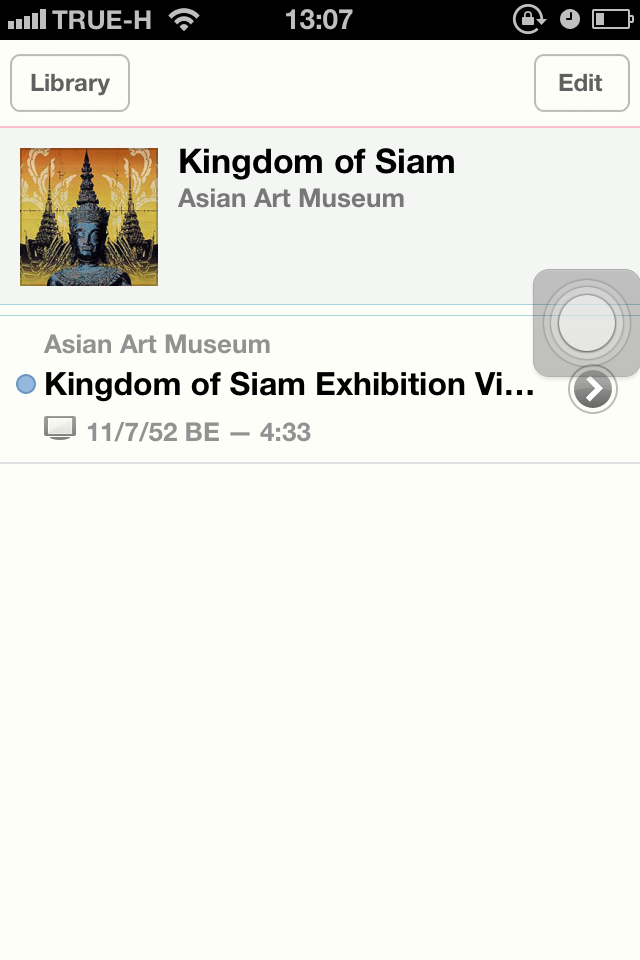Open episode details with the chevron arrow
Viewport: 640px width, 960px height.
point(593,390)
